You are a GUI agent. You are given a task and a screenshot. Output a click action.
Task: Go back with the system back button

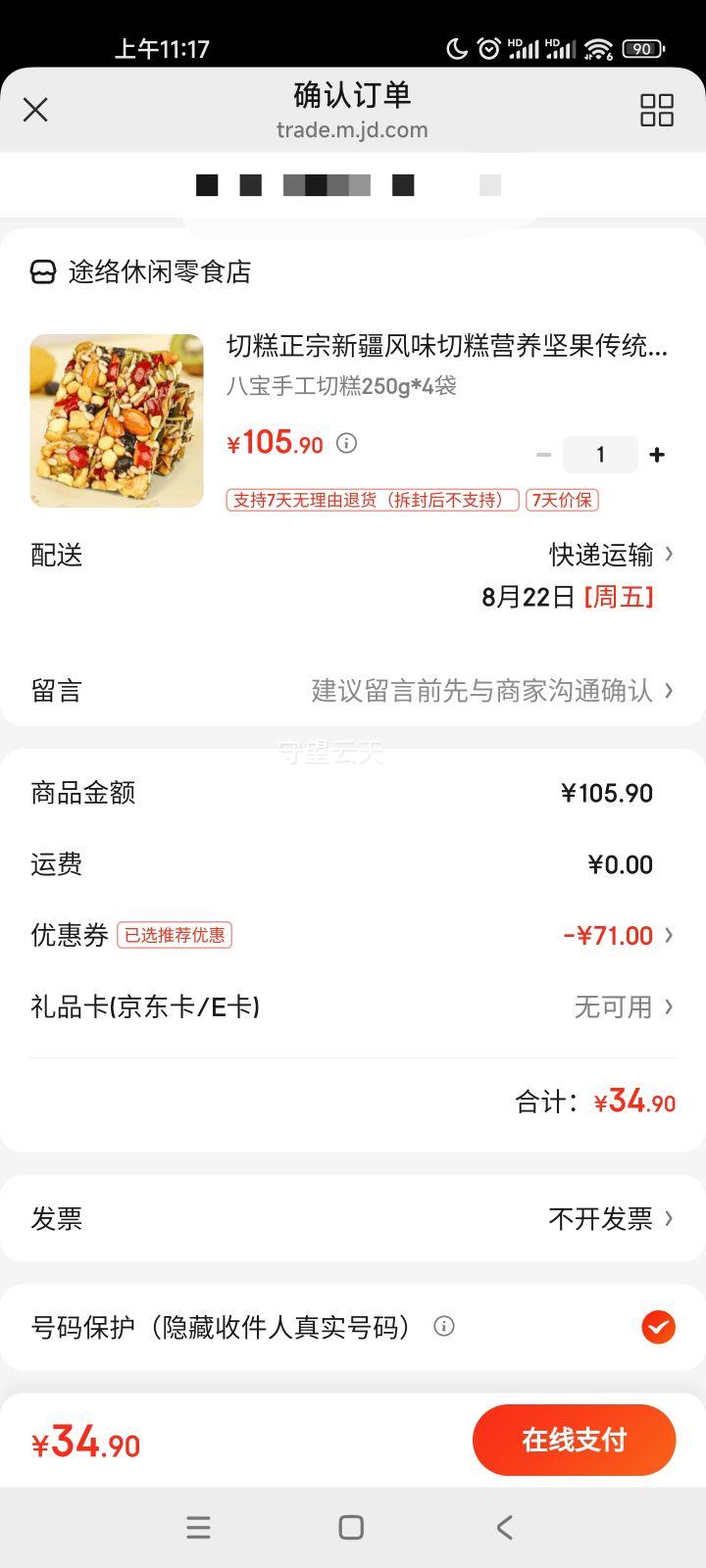pos(504,1527)
